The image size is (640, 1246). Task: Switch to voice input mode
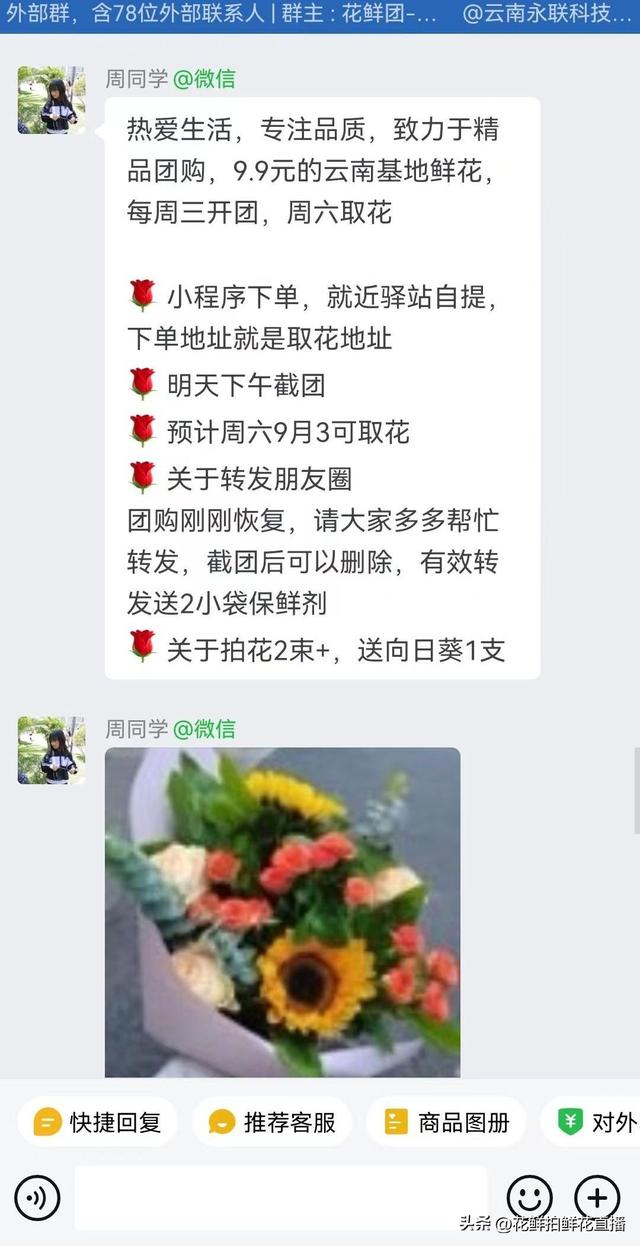[x=37, y=1197]
